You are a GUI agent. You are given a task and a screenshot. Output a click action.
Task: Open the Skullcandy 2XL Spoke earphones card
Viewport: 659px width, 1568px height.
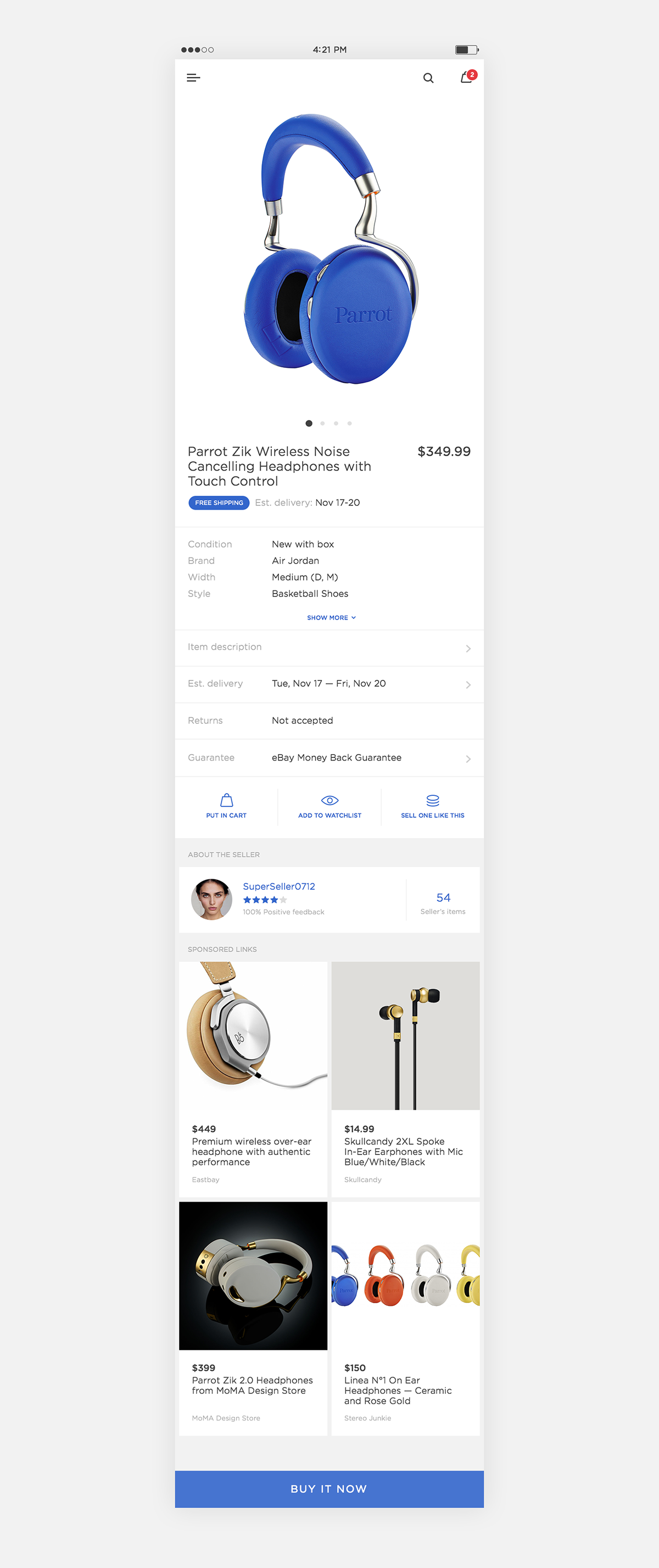pos(405,1078)
